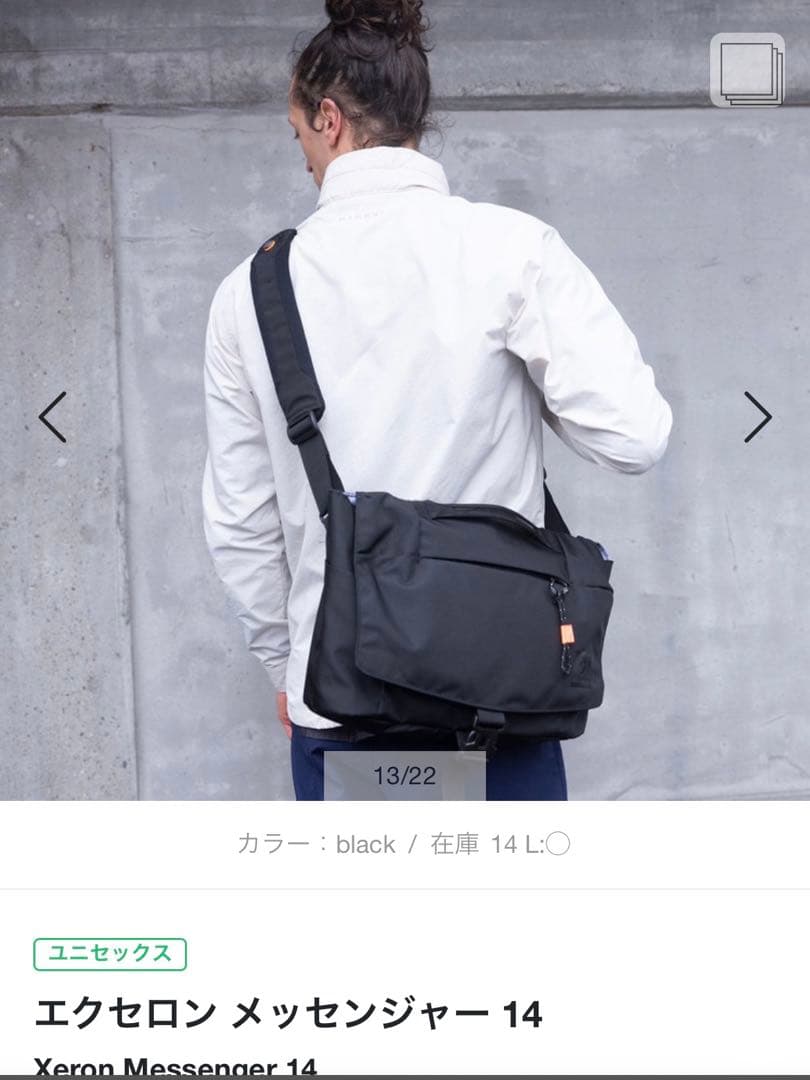Go to the next product photo
Screen dimensions: 810x1080
(x=757, y=417)
